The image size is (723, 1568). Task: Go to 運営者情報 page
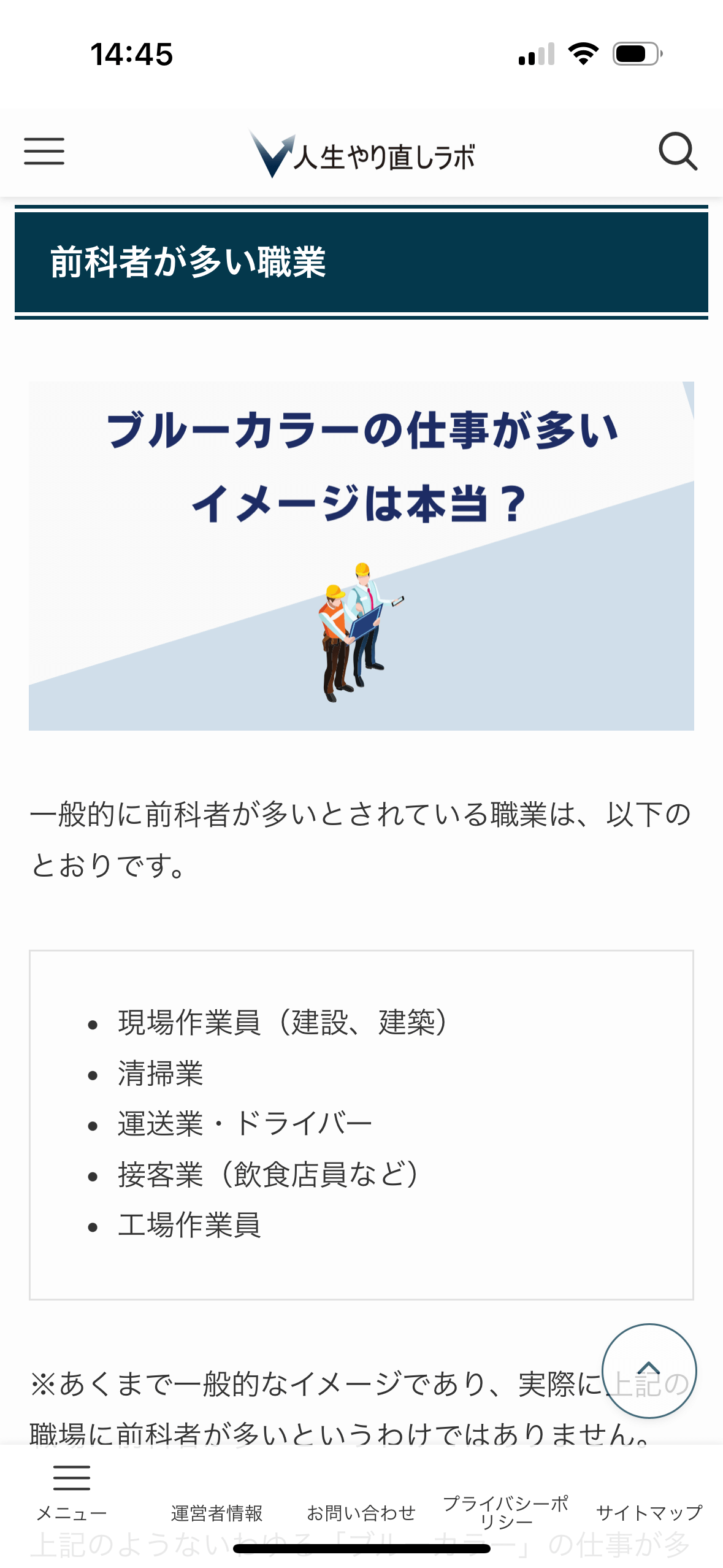click(x=216, y=1512)
